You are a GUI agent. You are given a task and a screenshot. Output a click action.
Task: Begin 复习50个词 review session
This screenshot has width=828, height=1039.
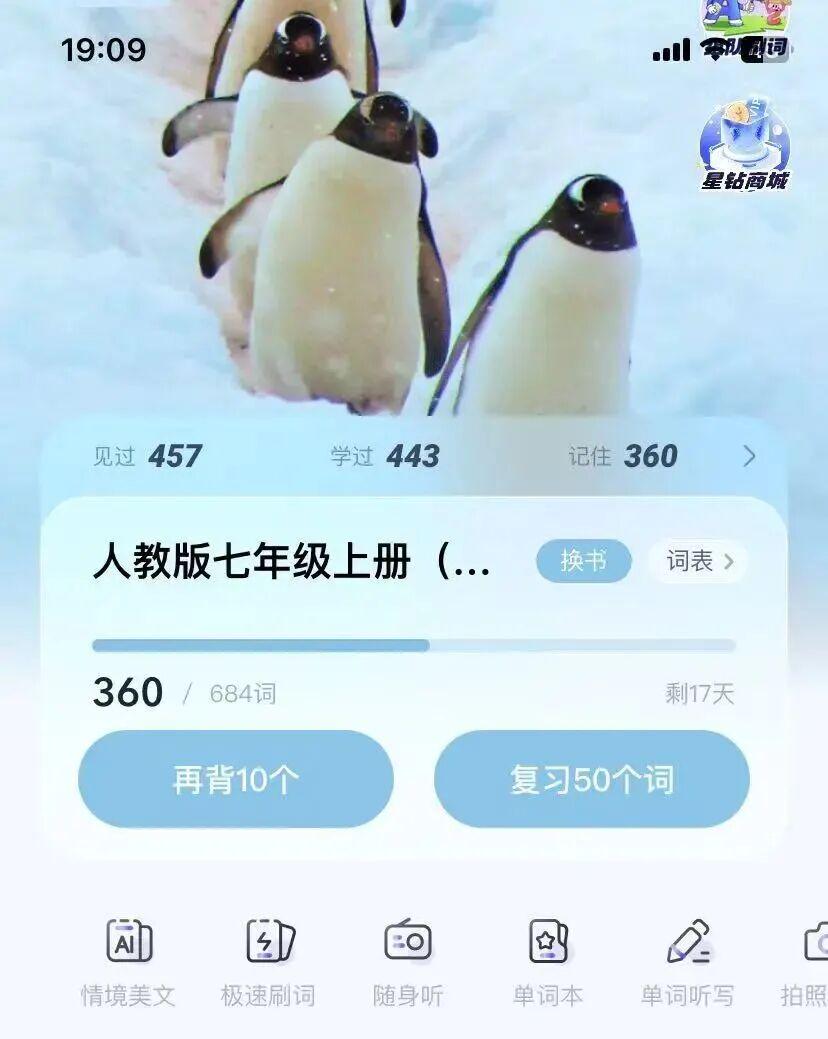tap(592, 780)
